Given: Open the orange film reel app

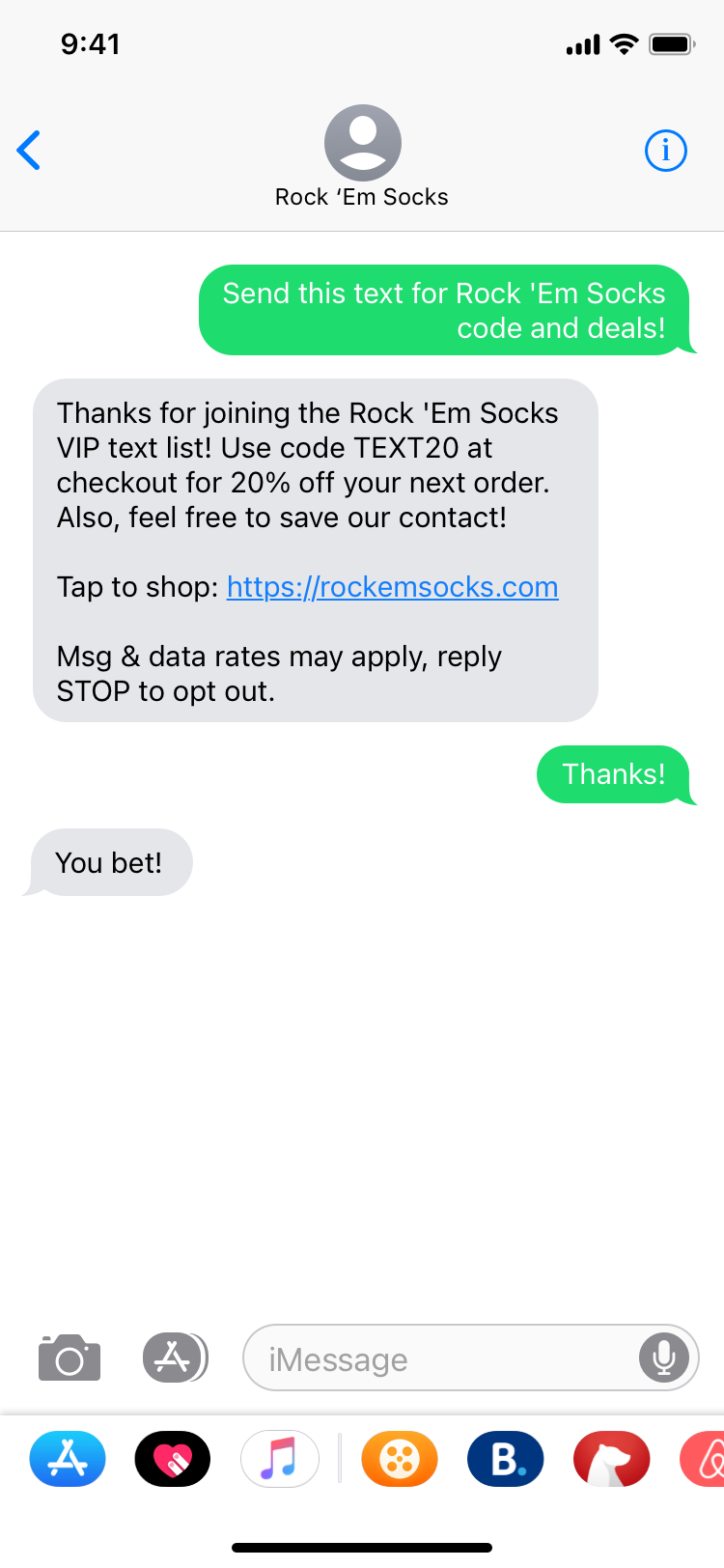Looking at the screenshot, I should click(400, 1458).
